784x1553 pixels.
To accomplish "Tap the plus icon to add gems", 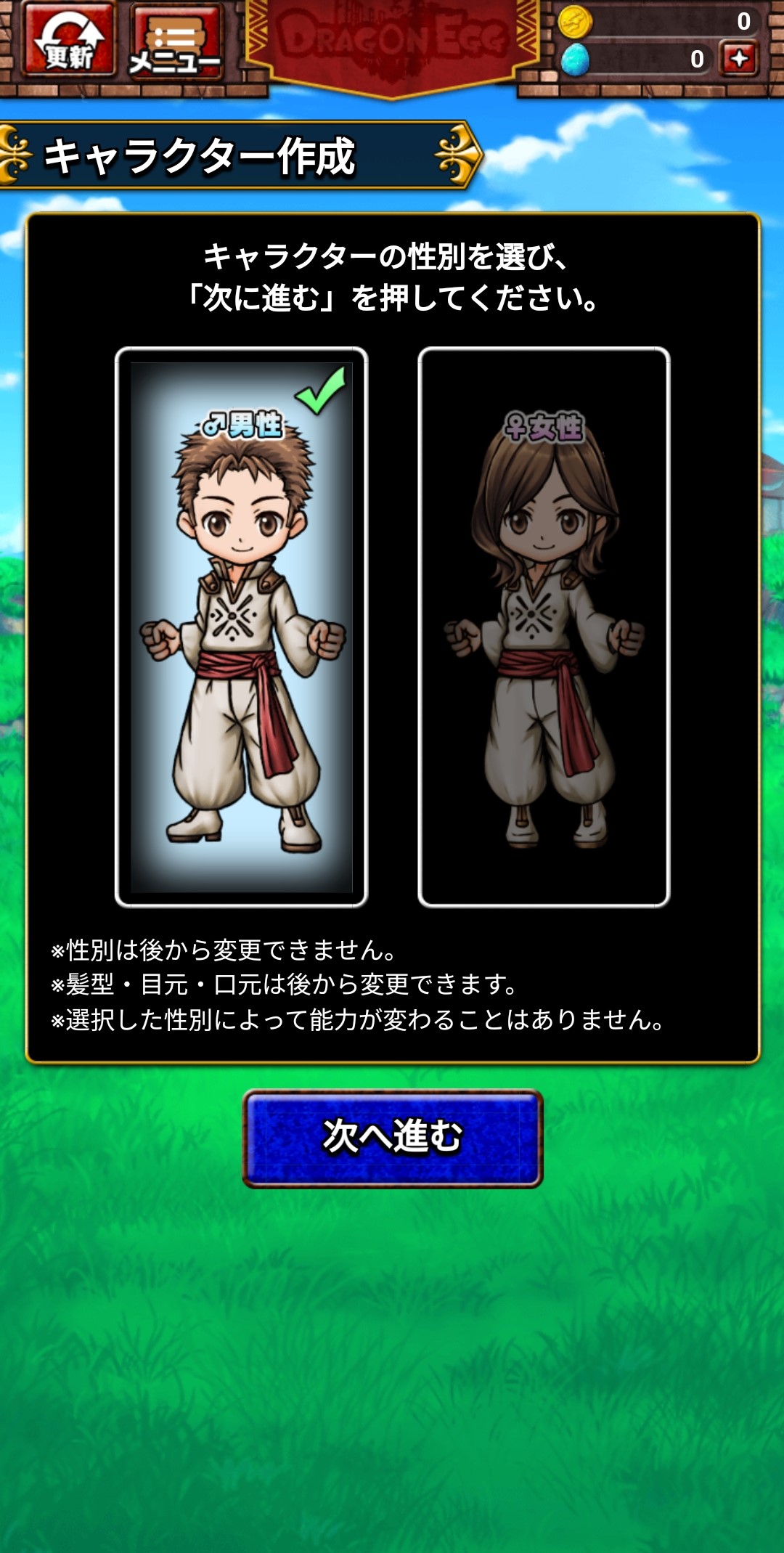I will pyautogui.click(x=739, y=59).
